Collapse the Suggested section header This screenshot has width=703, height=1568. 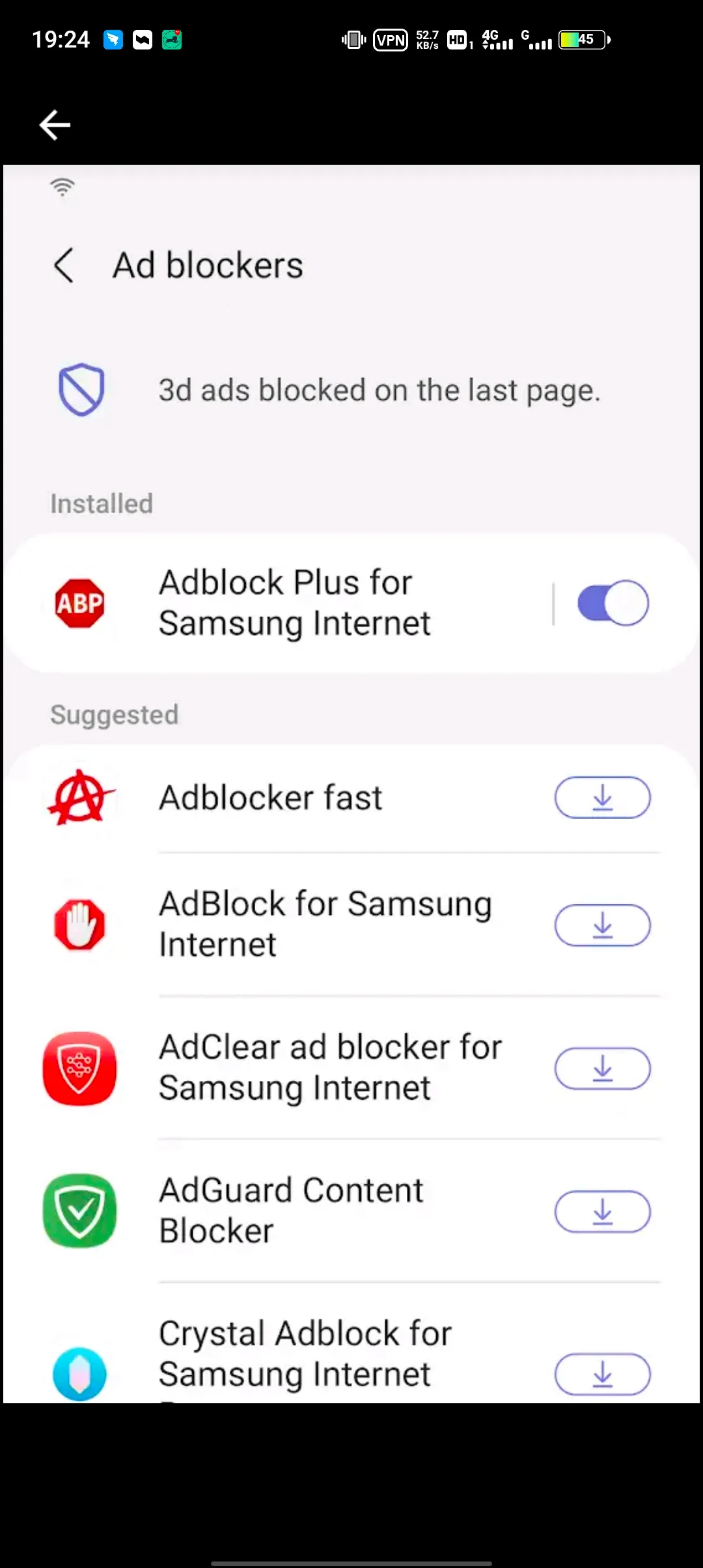click(114, 714)
